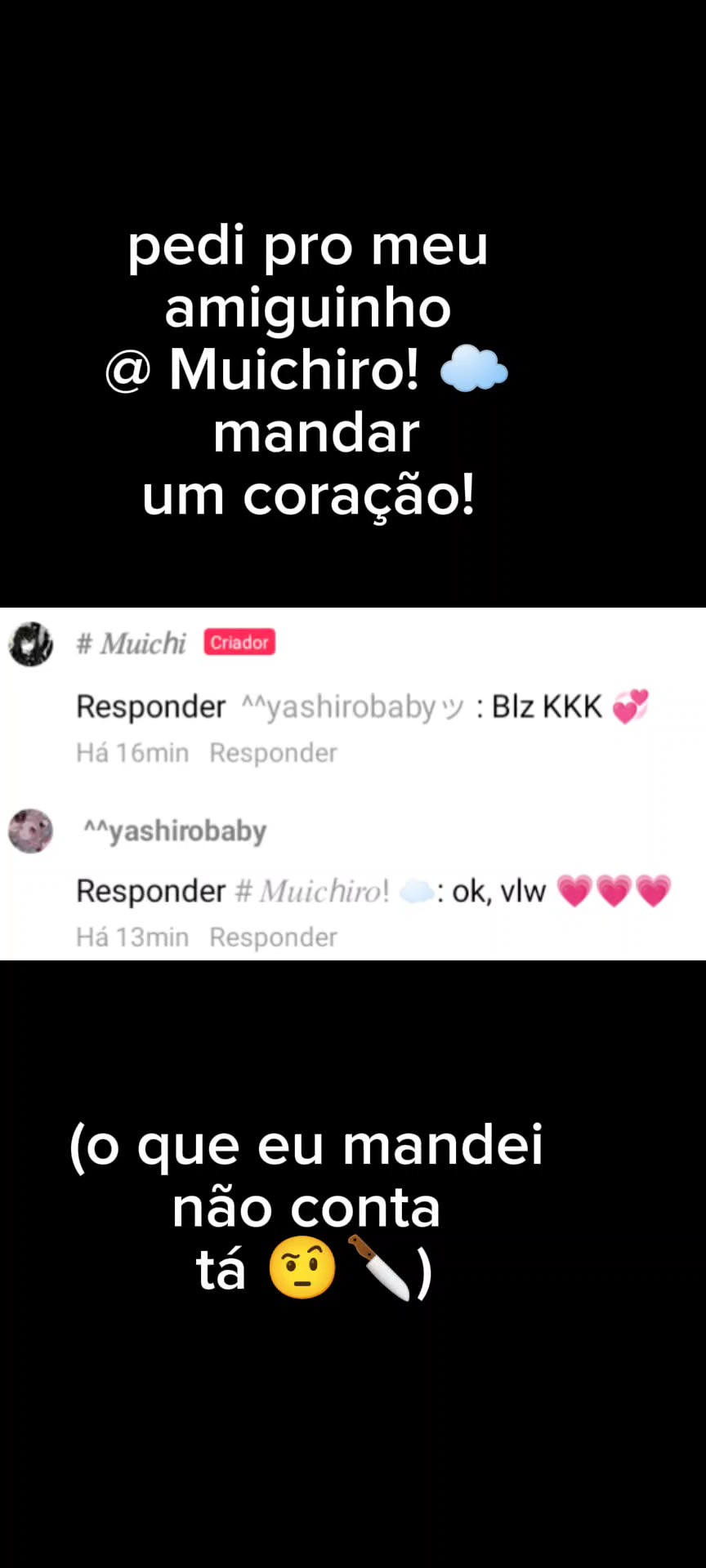Click the ^^yashirobaby username above the second comment
The height and width of the screenshot is (1568, 706).
click(x=173, y=831)
